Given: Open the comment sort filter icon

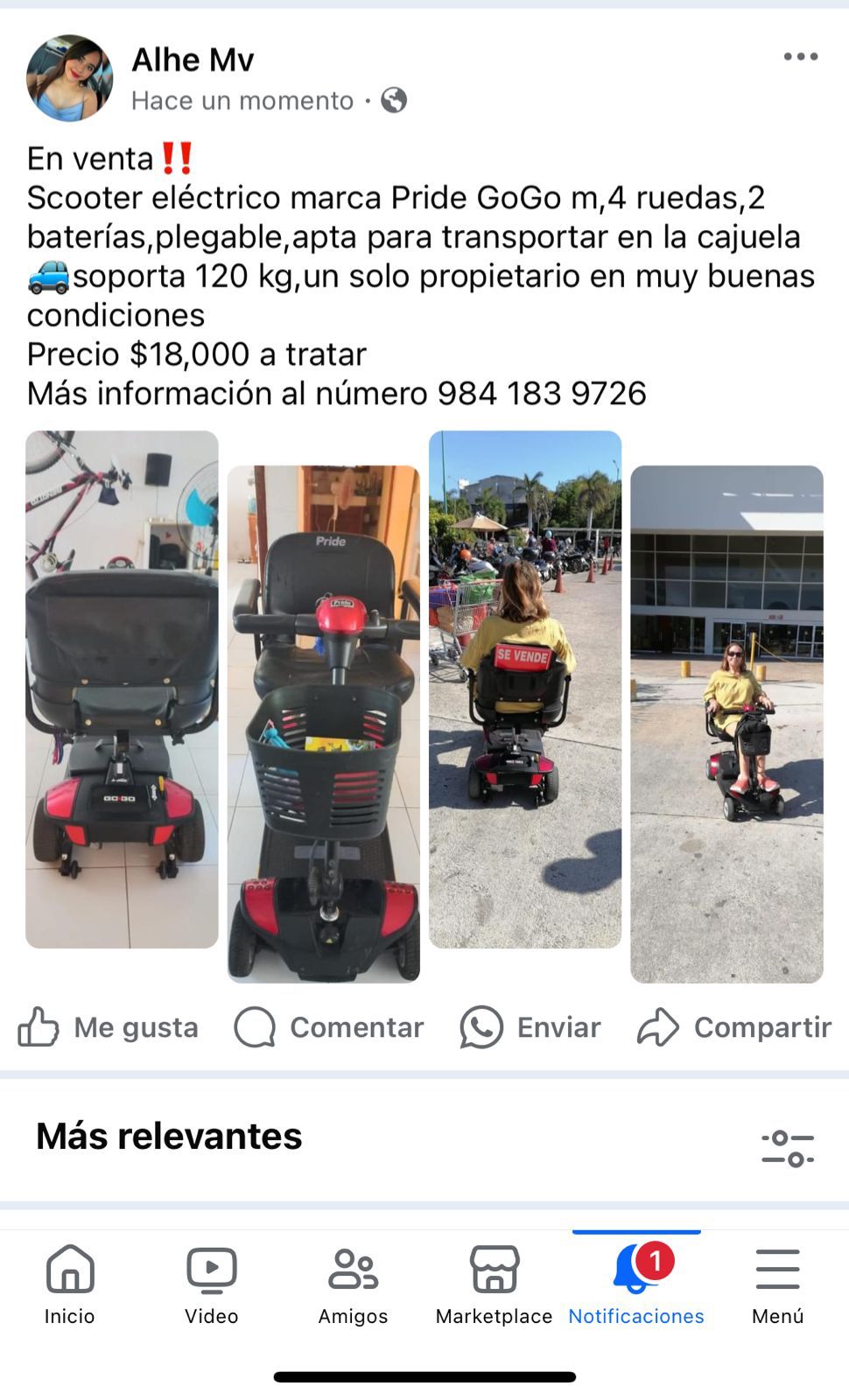Looking at the screenshot, I should point(788,1148).
